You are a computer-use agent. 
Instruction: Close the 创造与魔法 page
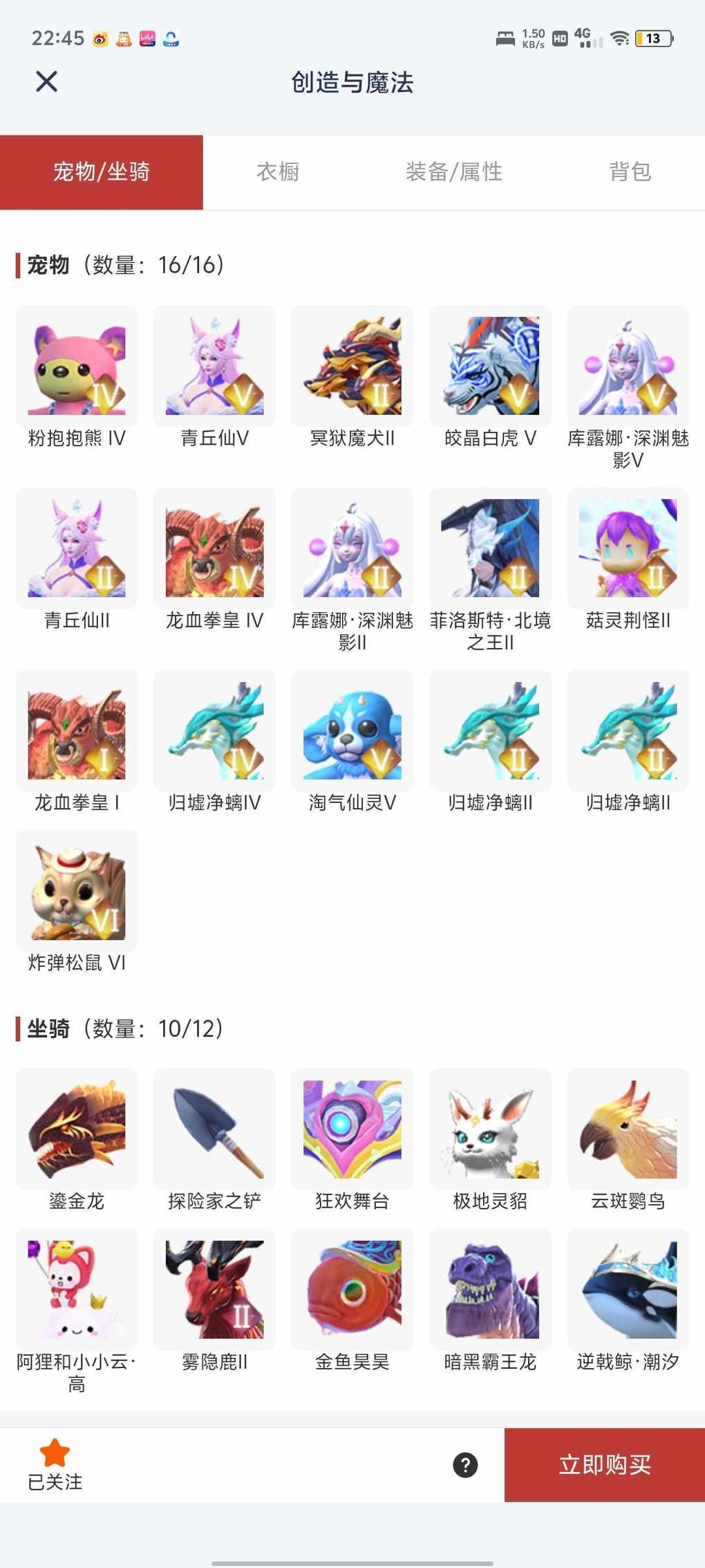46,82
